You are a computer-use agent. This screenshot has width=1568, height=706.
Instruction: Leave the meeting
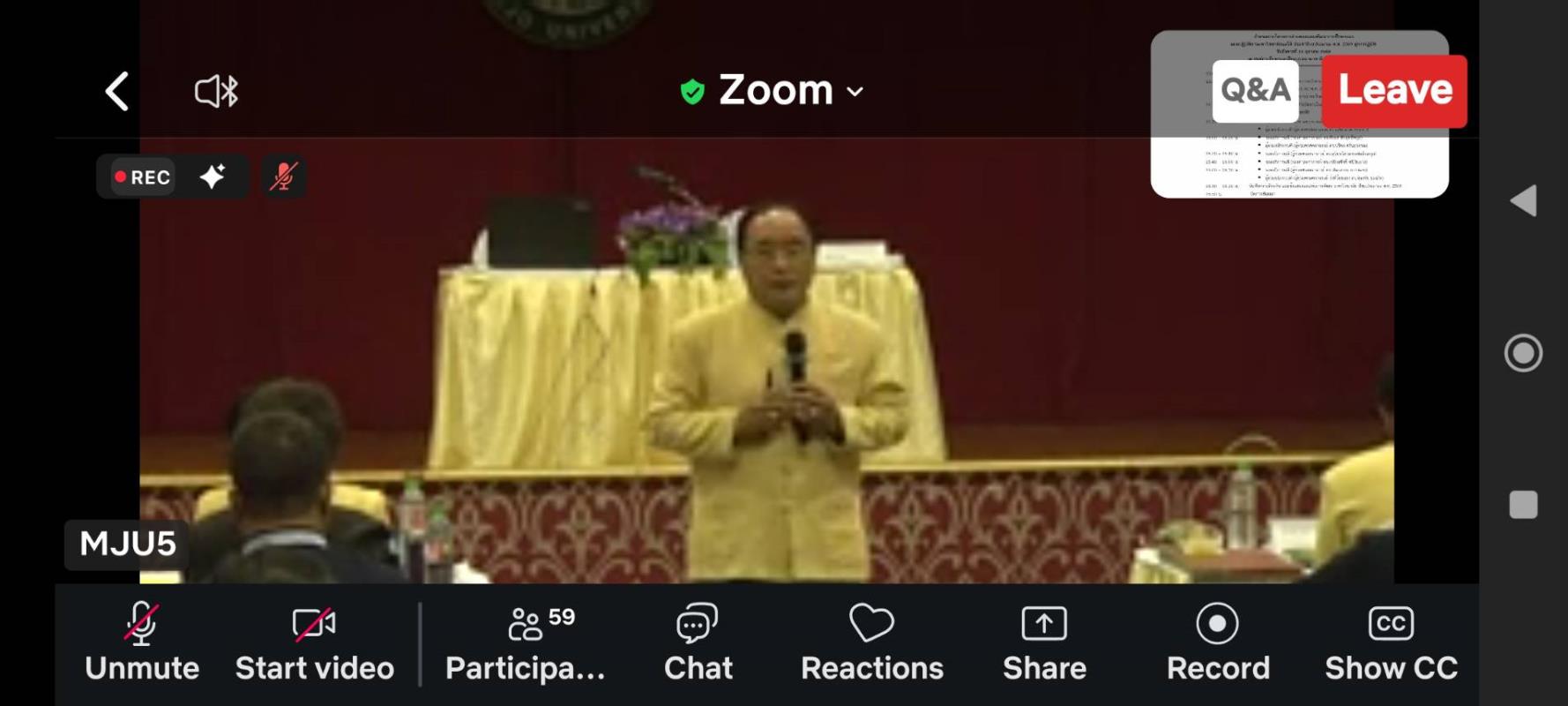tap(1394, 91)
